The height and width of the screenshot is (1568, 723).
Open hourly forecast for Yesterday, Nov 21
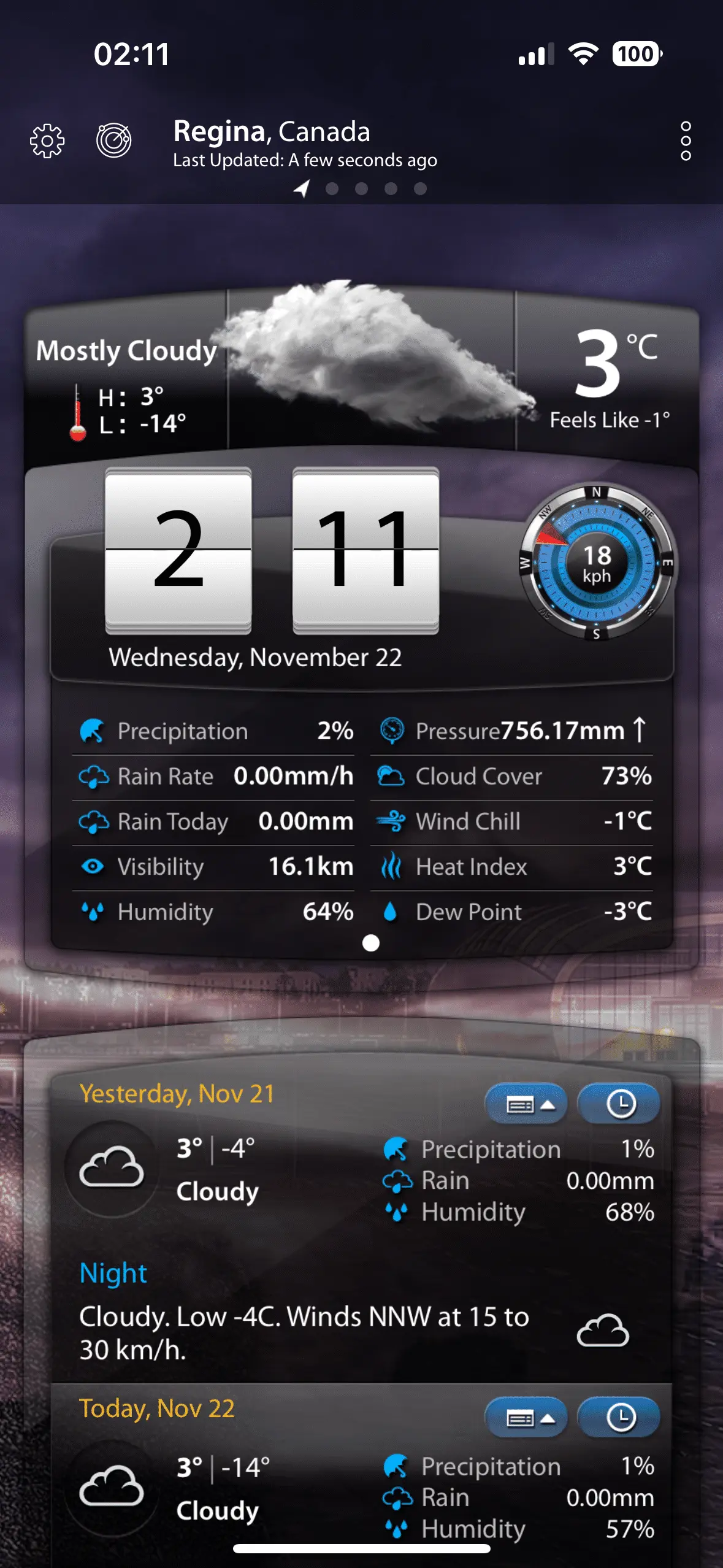[x=619, y=1105]
